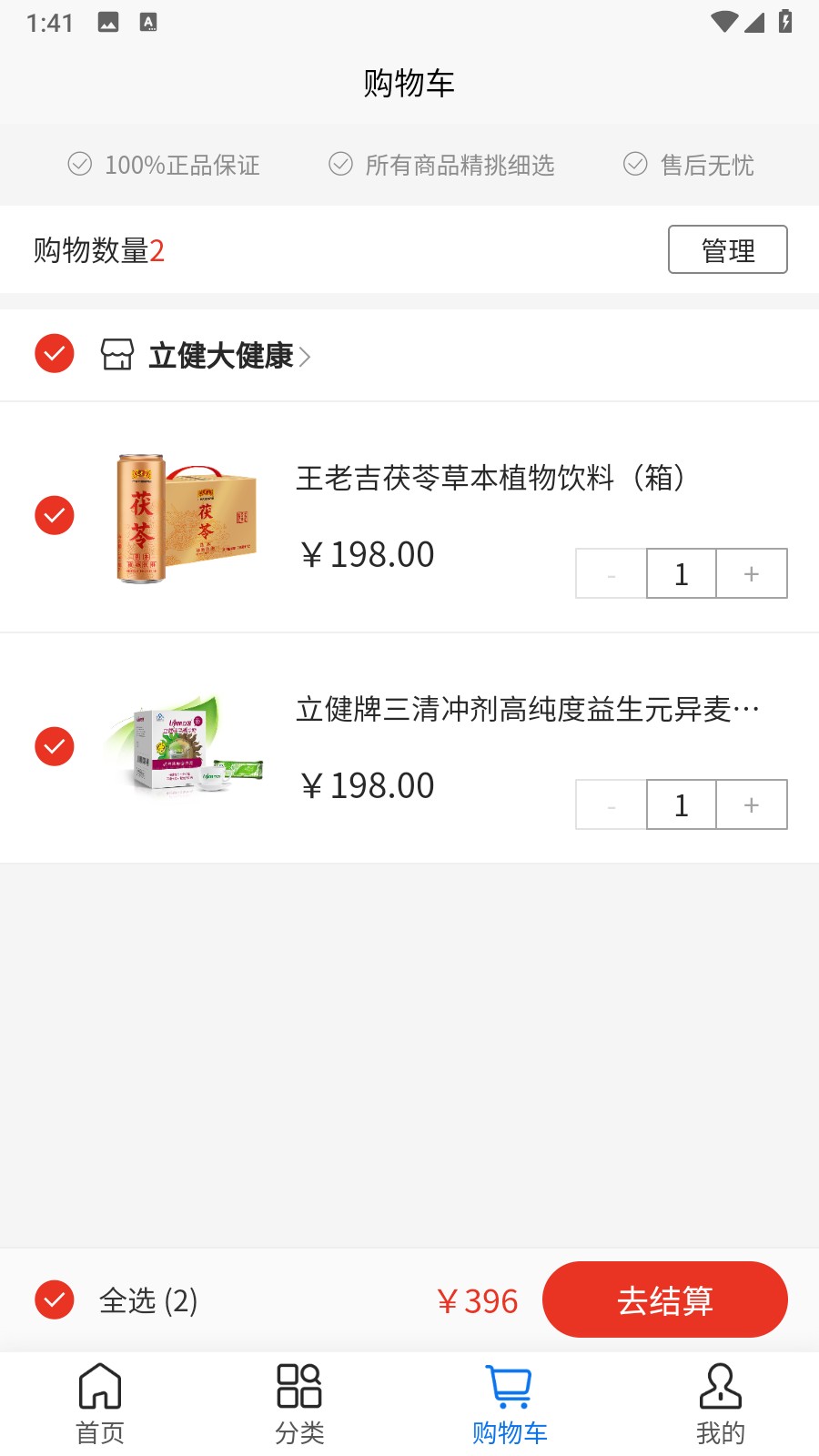Open the 王老吉茯苓 product thumbnail

pyautogui.click(x=184, y=517)
